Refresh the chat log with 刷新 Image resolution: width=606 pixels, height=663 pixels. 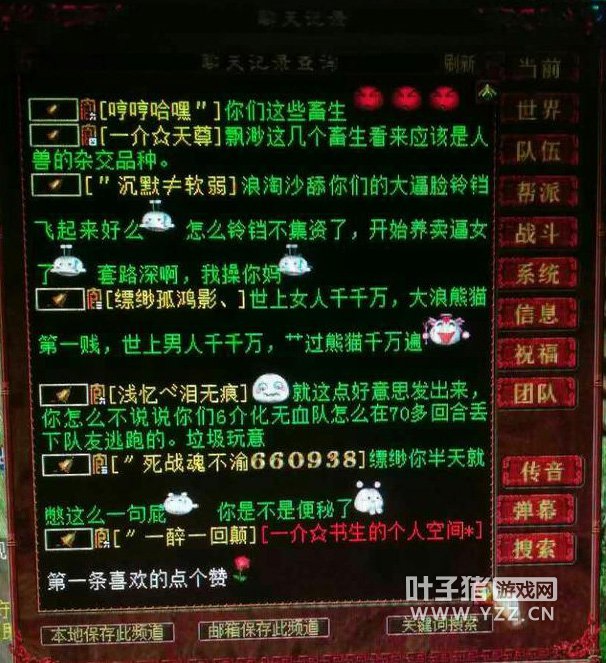coord(460,63)
